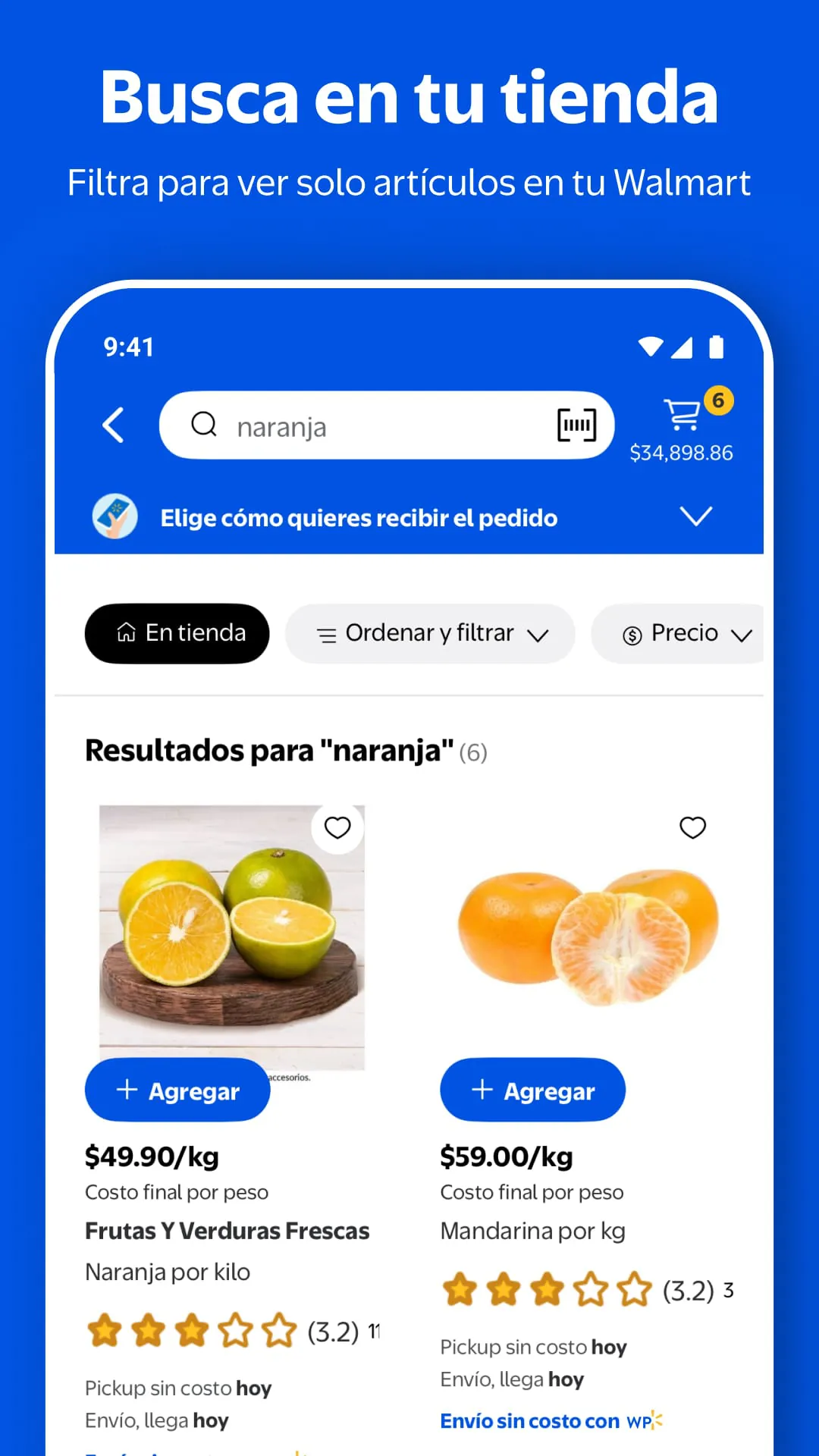The width and height of the screenshot is (819, 1456).
Task: Open the Frutas Y Verduras Frescas category label
Action: pos(227,1230)
